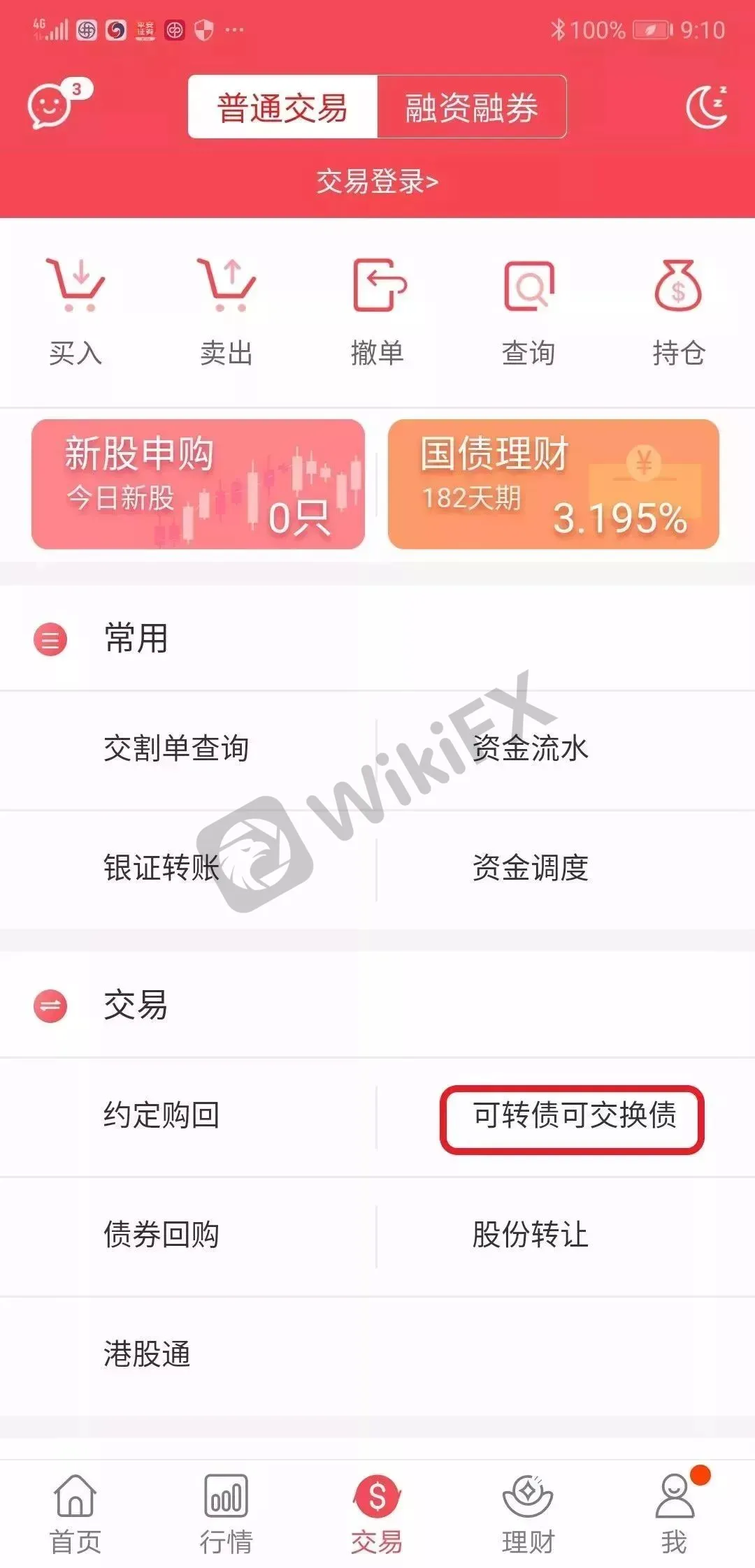Tap the 交易登录 link

[377, 182]
